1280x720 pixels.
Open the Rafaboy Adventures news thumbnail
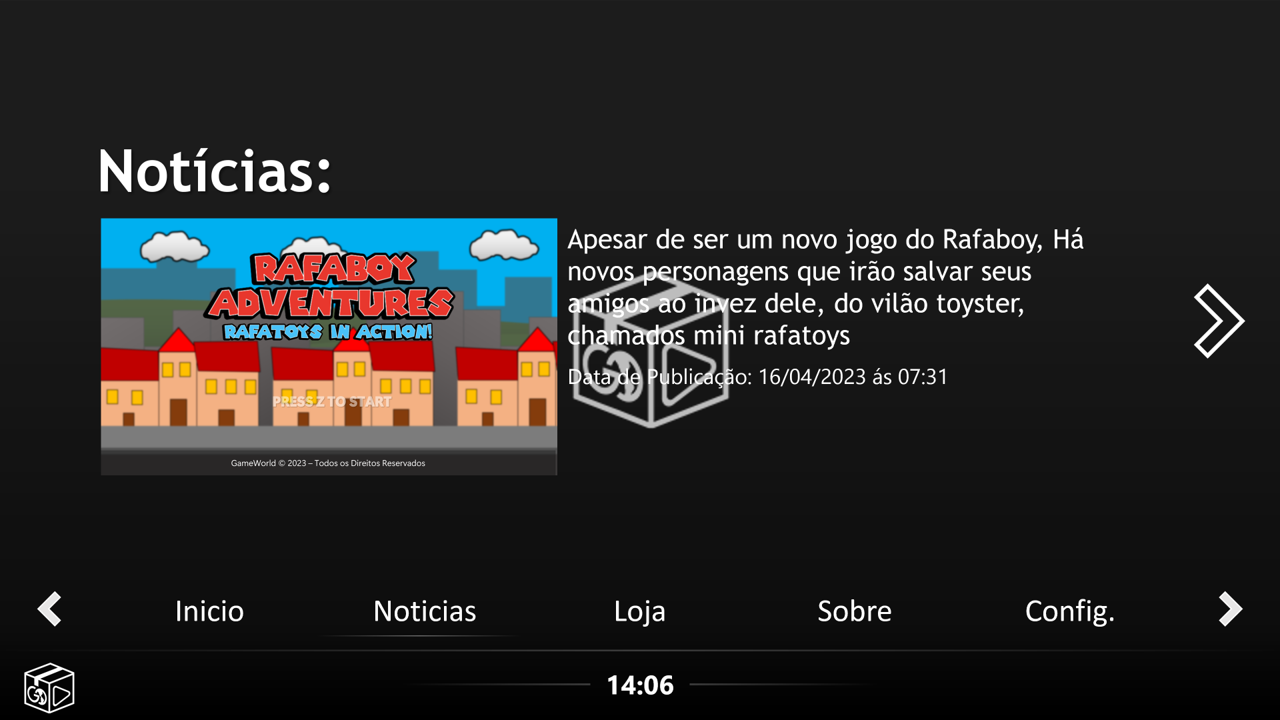(329, 346)
